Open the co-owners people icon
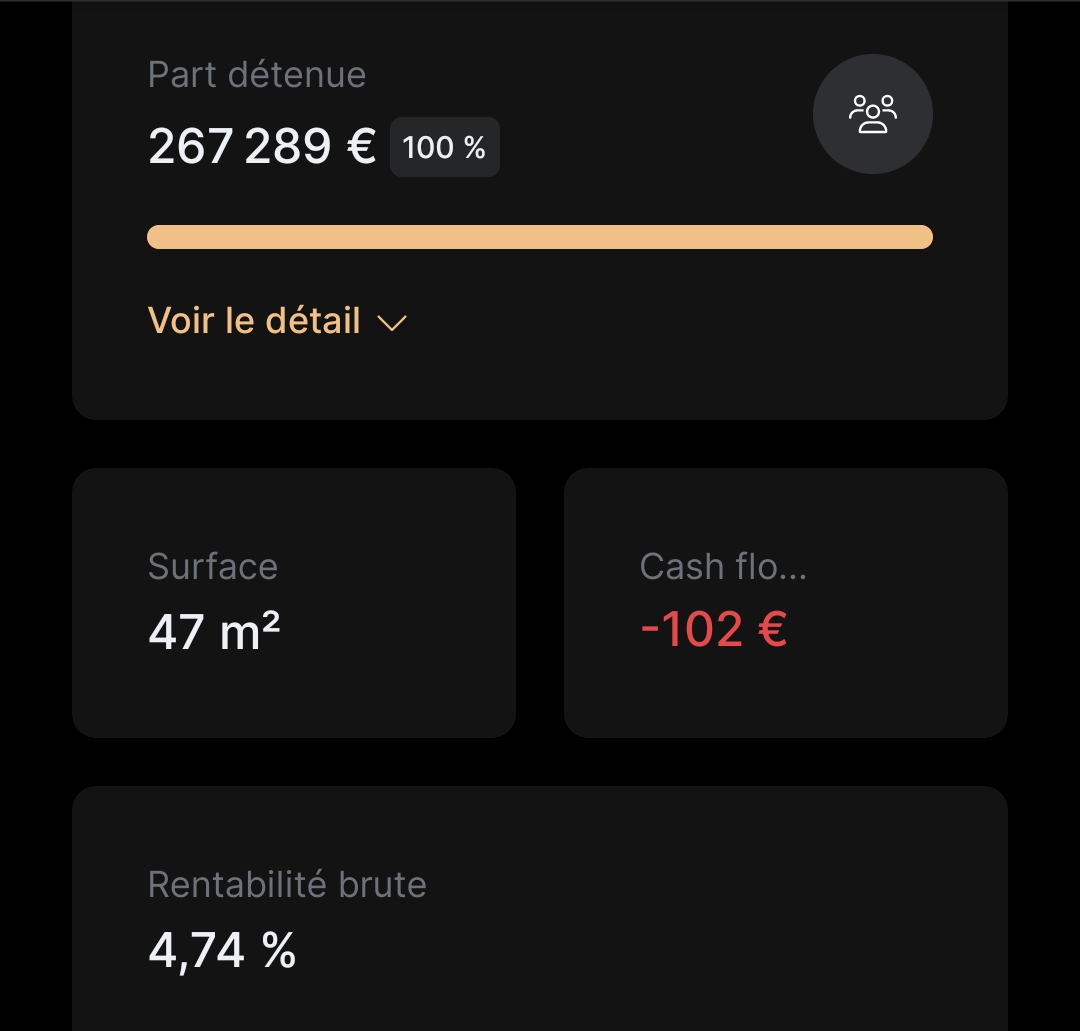The image size is (1080, 1031). [x=872, y=114]
